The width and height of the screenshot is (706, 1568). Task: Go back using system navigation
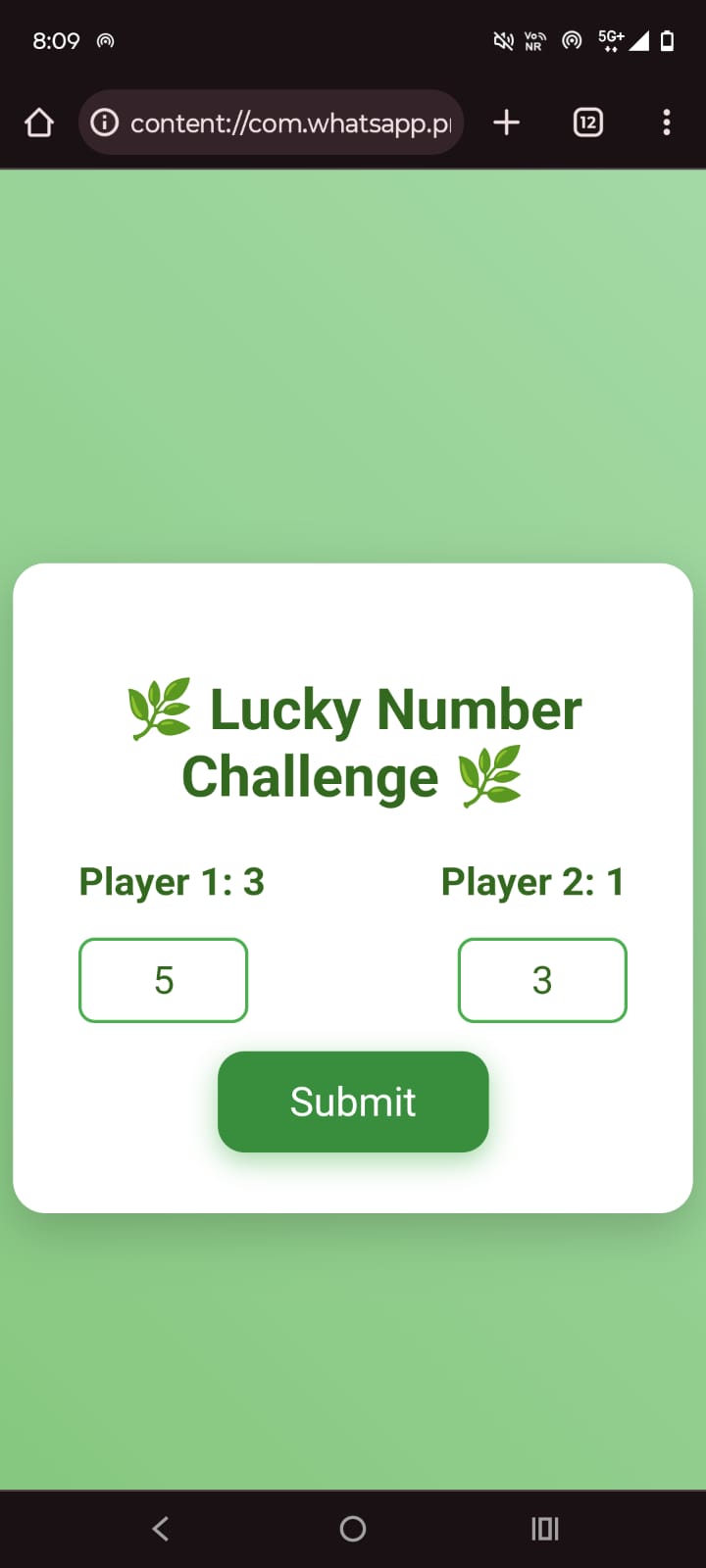pos(161,1528)
